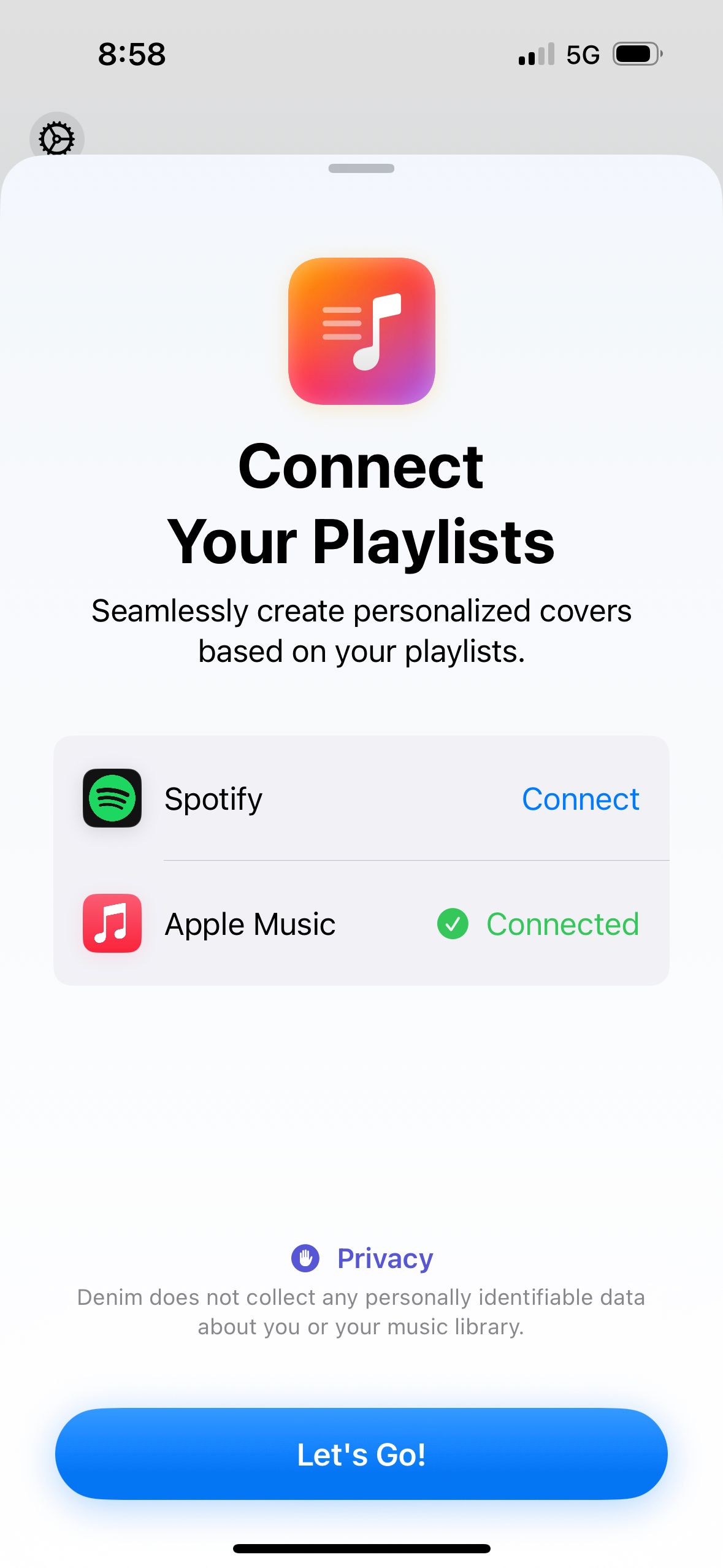
Task: Connect your Spotify account
Action: pyautogui.click(x=580, y=799)
